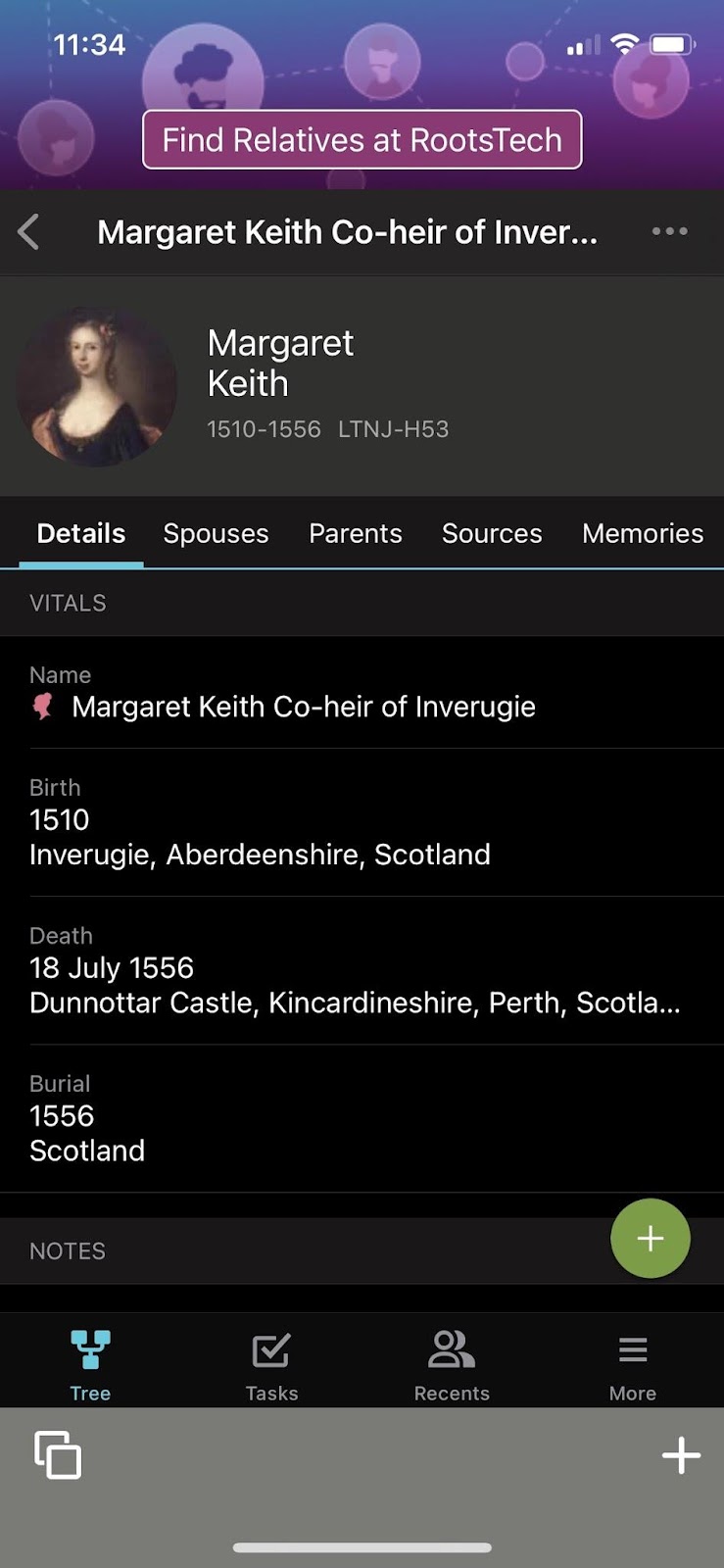
Task: Open the Tasks section
Action: point(271,1364)
